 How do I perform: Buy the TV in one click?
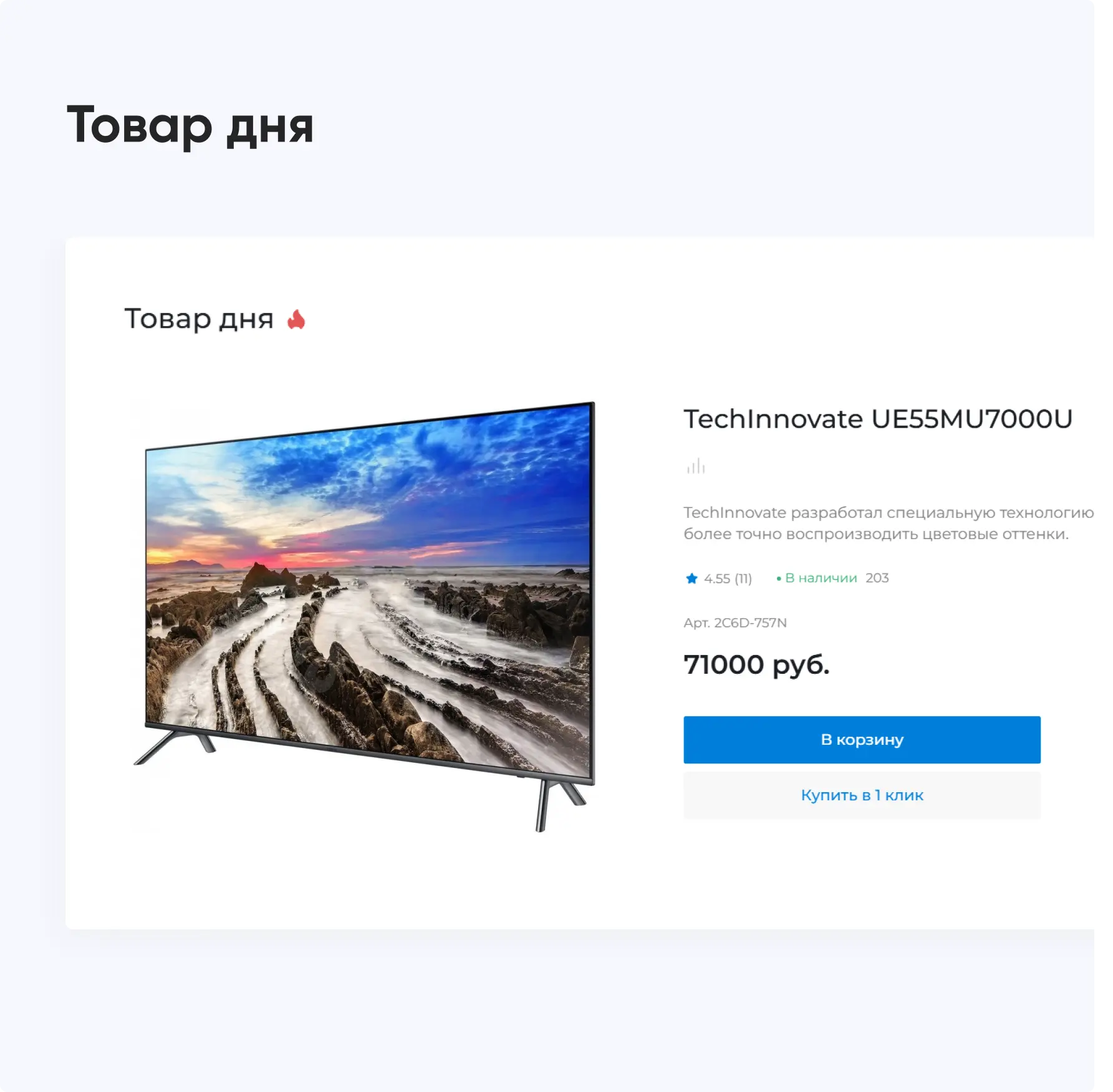point(861,795)
